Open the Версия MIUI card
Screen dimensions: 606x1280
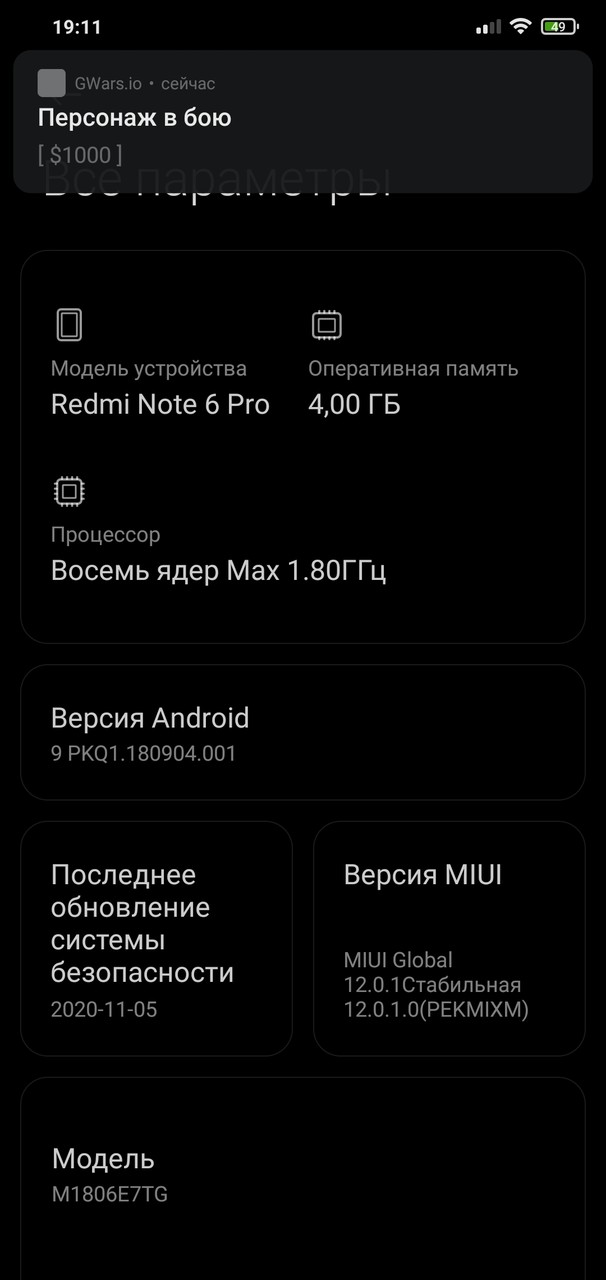click(x=449, y=938)
